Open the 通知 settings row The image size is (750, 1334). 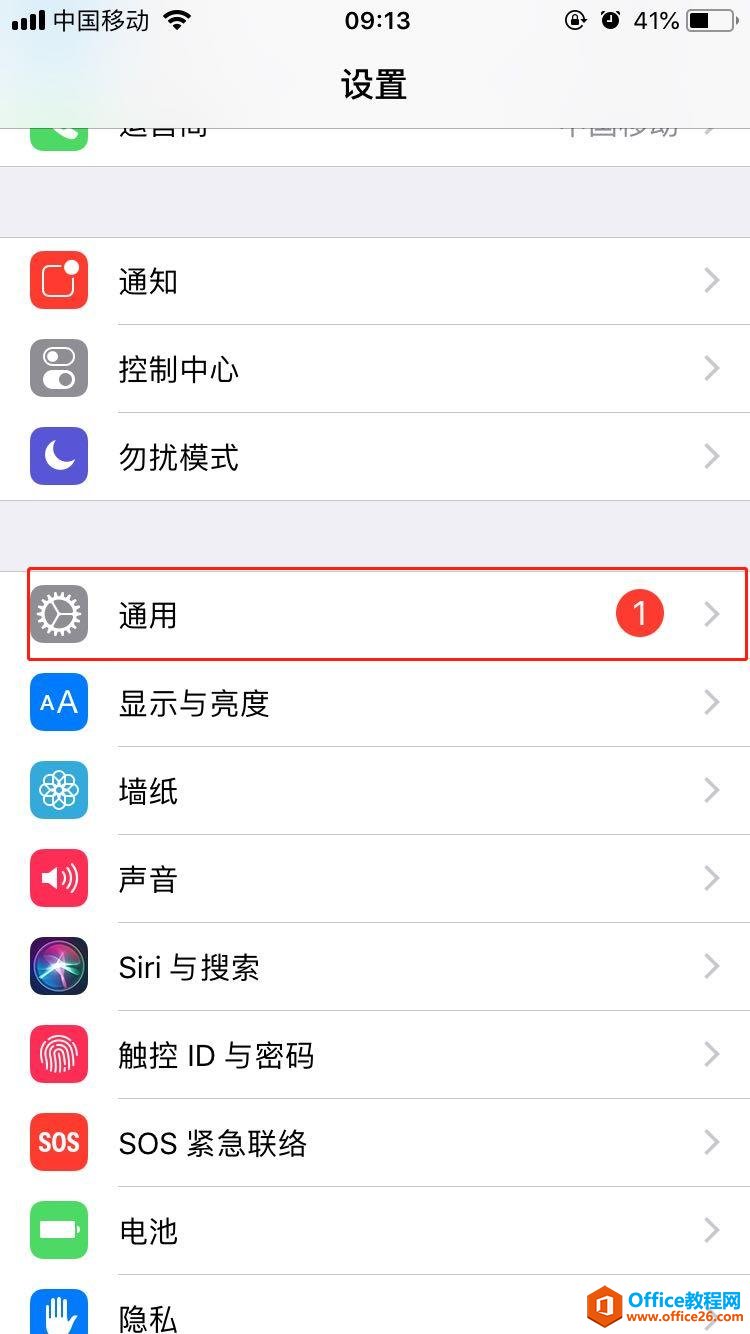pos(375,281)
